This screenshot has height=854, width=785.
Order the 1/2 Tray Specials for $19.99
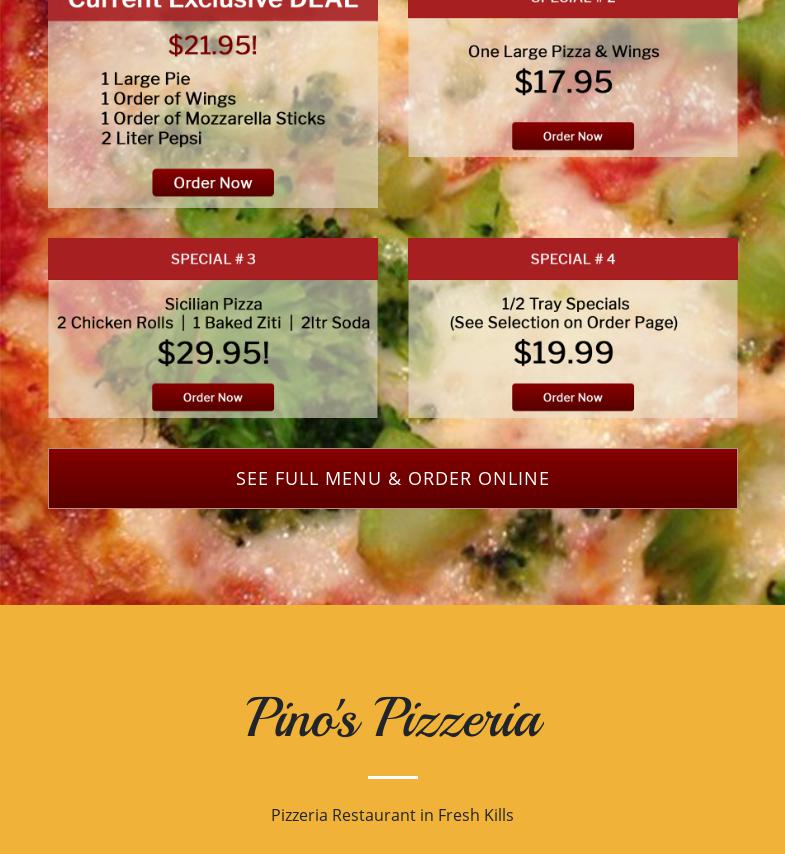pyautogui.click(x=573, y=397)
